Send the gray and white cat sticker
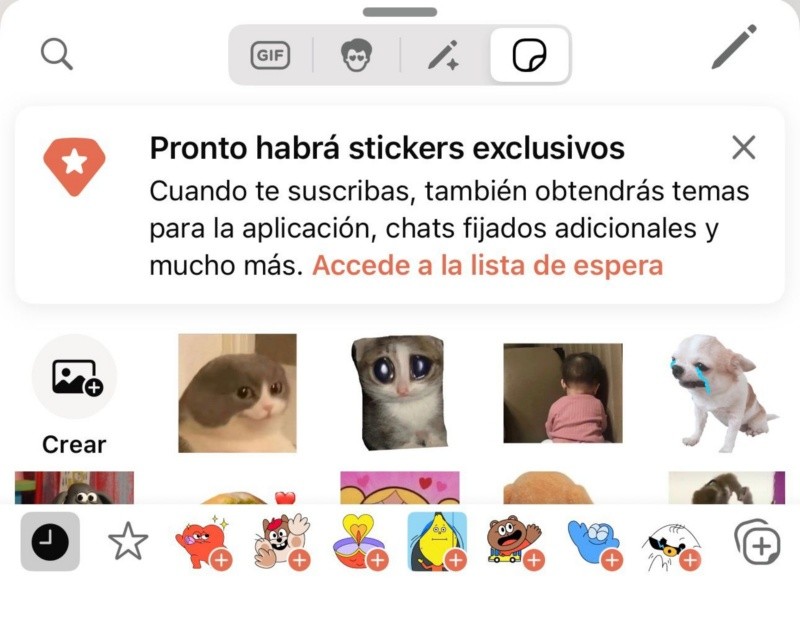Viewport: 800px width, 642px height. (x=237, y=393)
